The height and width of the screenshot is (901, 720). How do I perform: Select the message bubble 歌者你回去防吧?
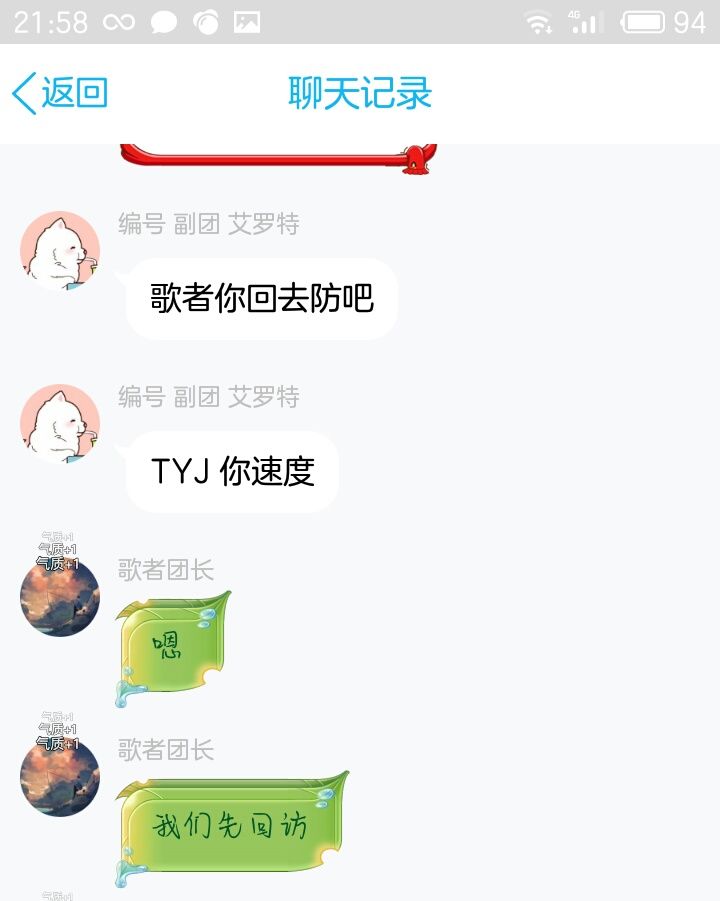pyautogui.click(x=259, y=298)
